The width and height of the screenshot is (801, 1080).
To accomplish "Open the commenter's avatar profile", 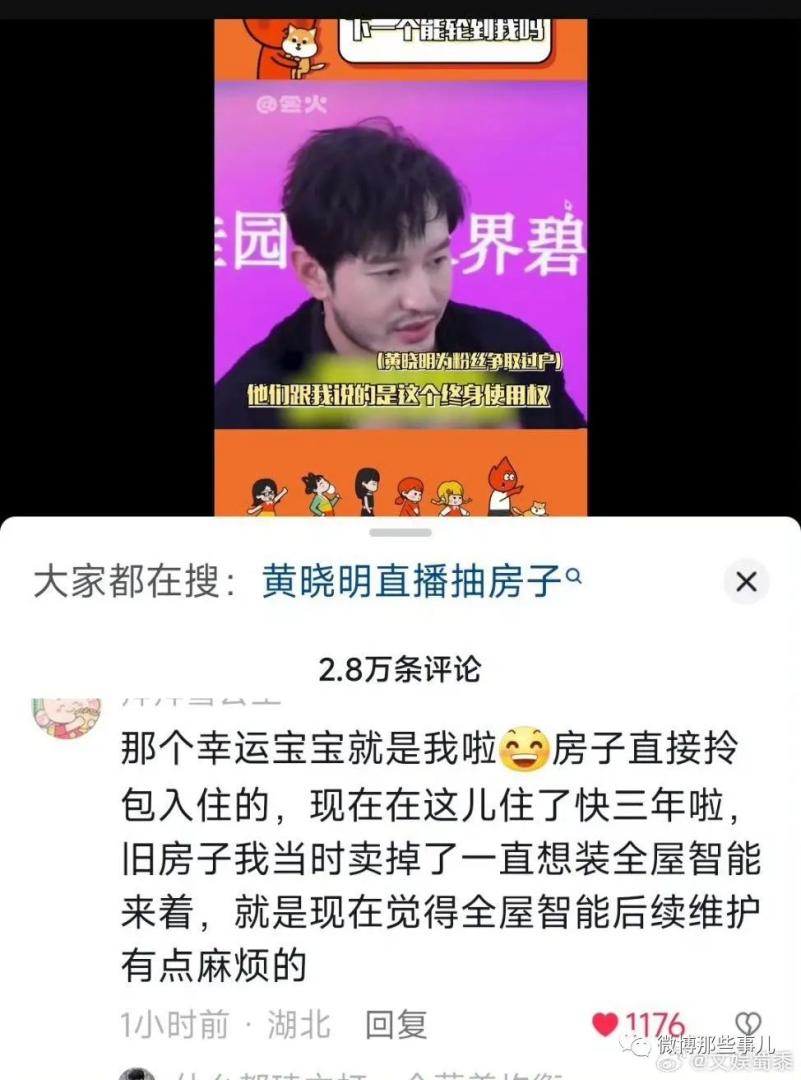I will (x=67, y=716).
